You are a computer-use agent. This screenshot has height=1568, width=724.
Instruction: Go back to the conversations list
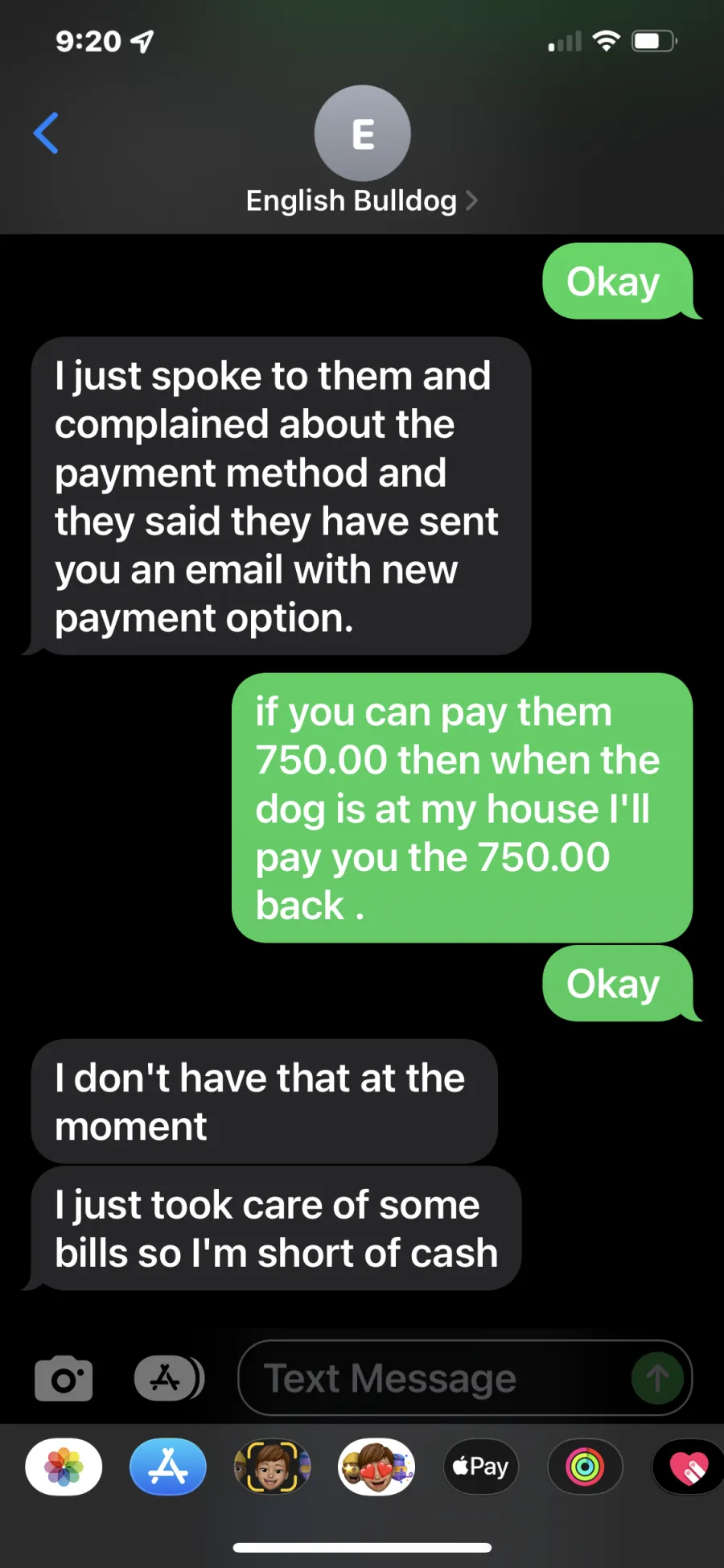[46, 133]
